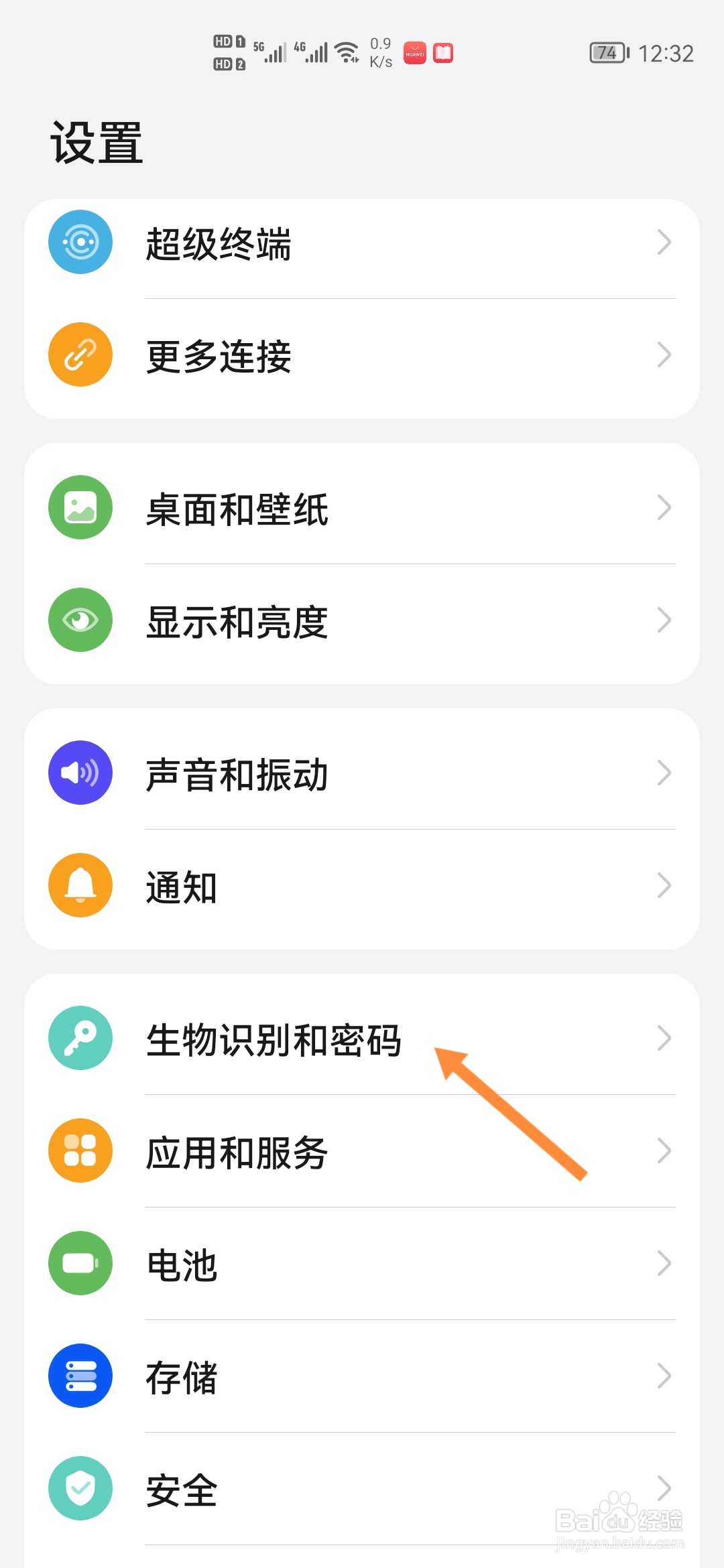This screenshot has height=1568, width=724.
Task: Expand 桌面和壁纸 using its right arrow
Action: 663,507
